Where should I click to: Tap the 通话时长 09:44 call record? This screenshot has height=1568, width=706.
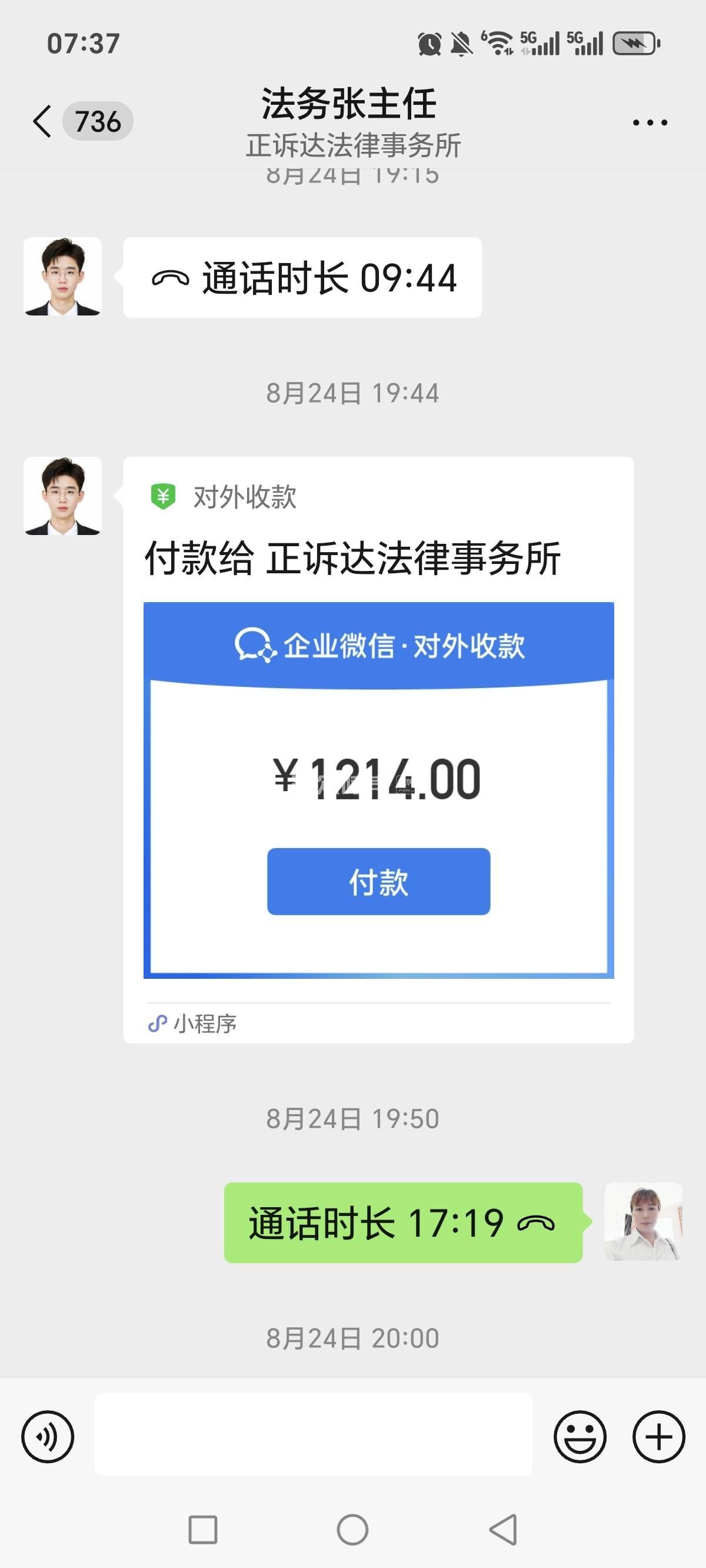click(302, 278)
